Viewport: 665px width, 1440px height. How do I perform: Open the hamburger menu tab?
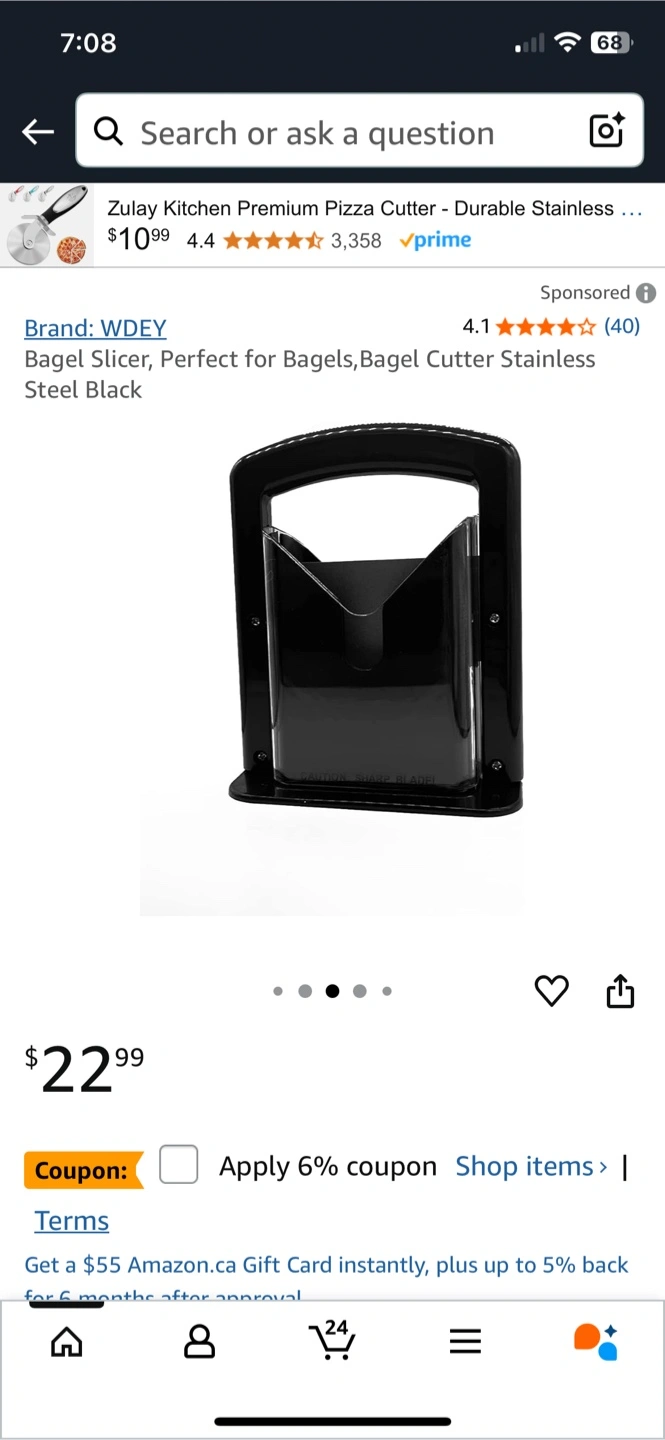[x=465, y=1342]
